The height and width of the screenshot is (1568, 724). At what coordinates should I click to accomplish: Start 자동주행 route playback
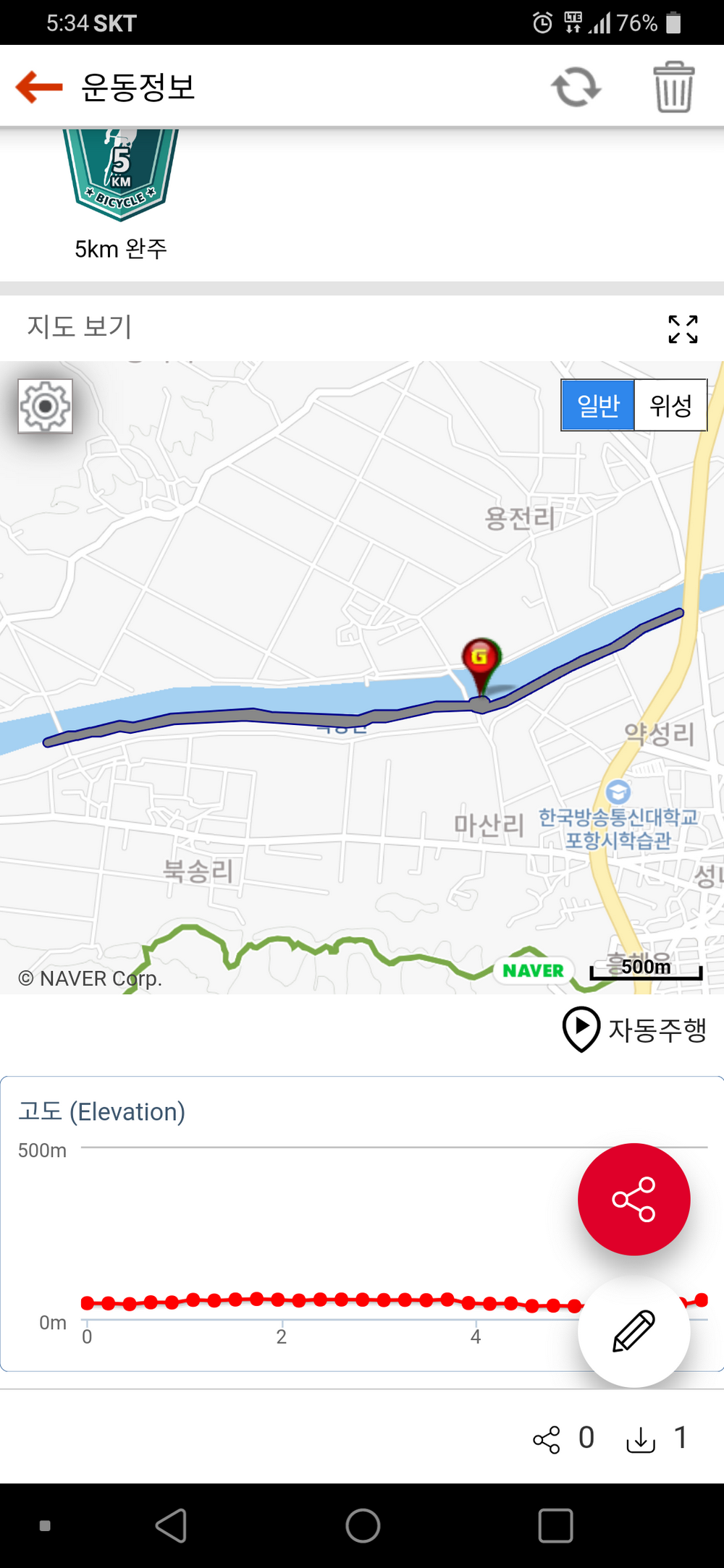tap(635, 1029)
